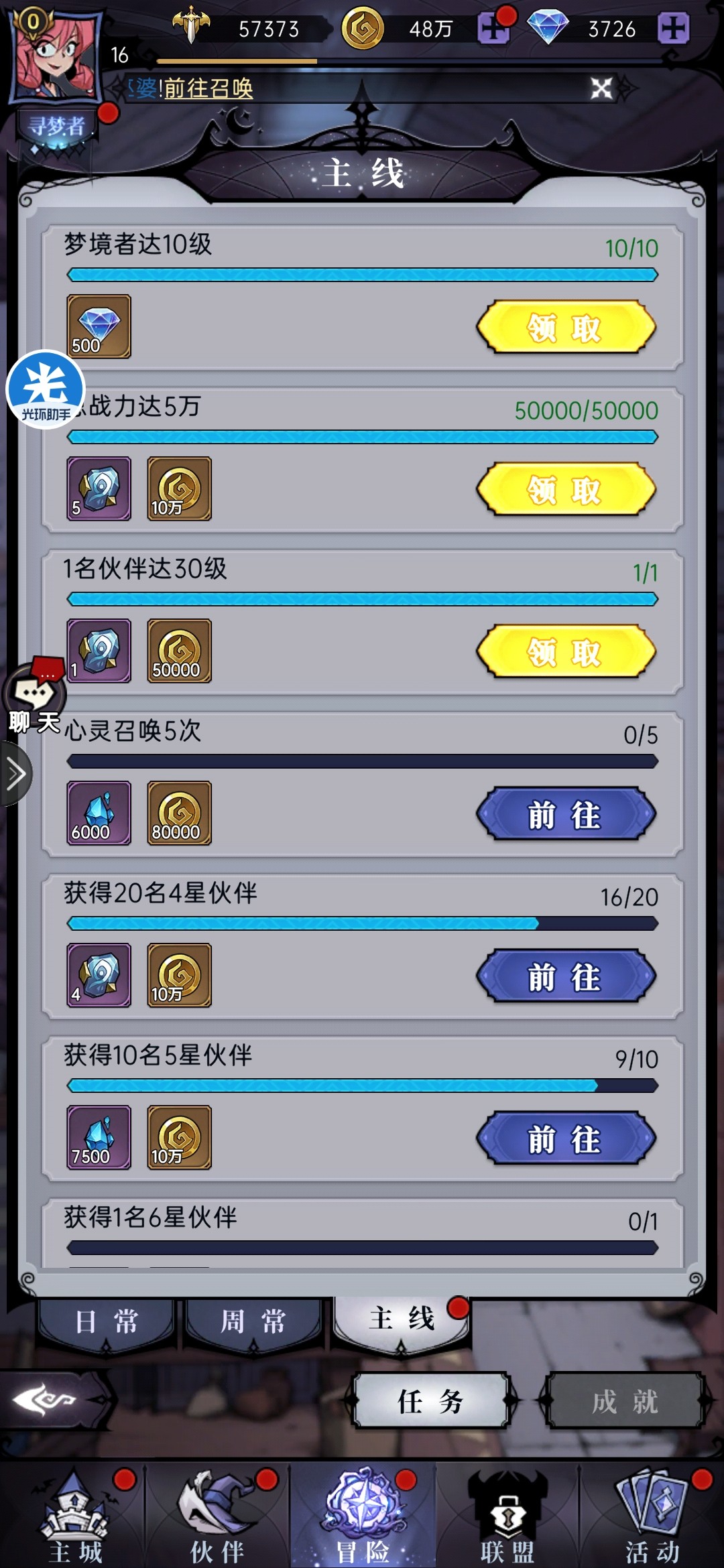This screenshot has height=1568, width=724.
Task: Open the 任务 section
Action: [x=430, y=1400]
